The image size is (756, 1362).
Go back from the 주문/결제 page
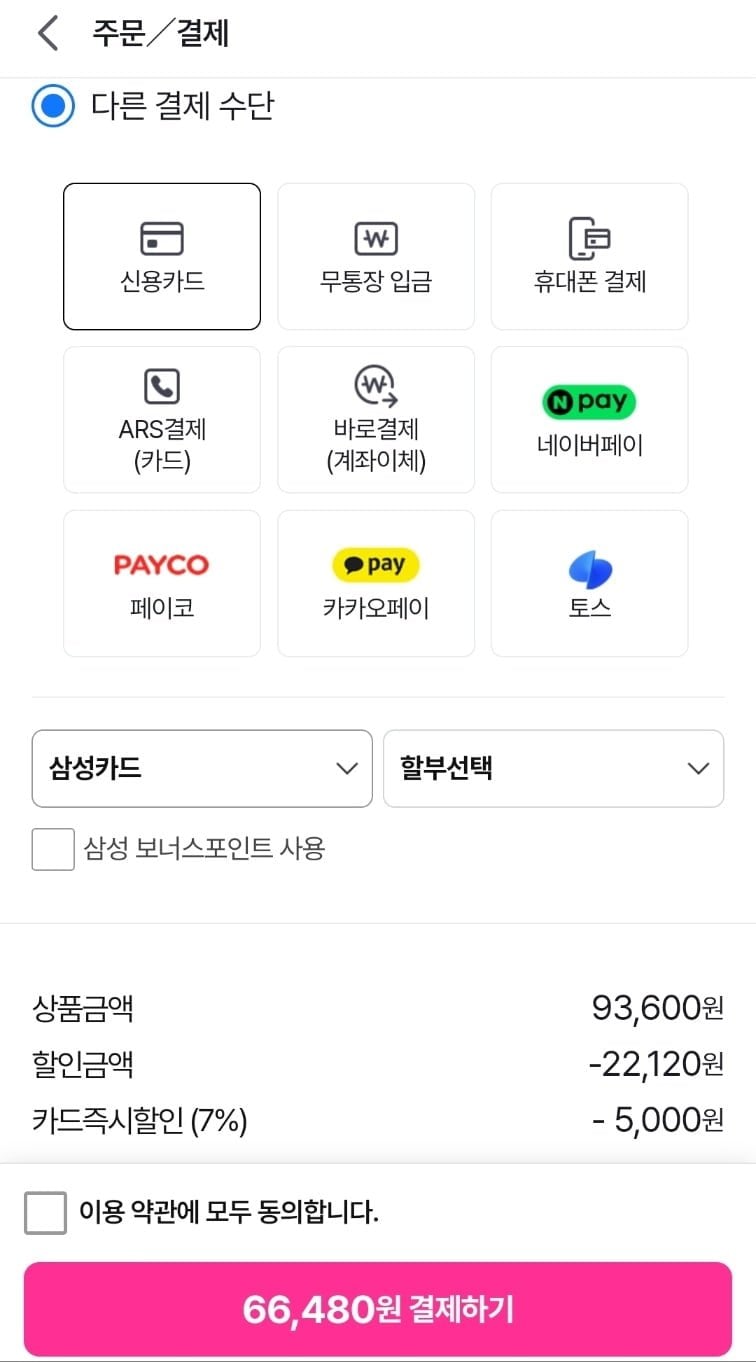47,34
